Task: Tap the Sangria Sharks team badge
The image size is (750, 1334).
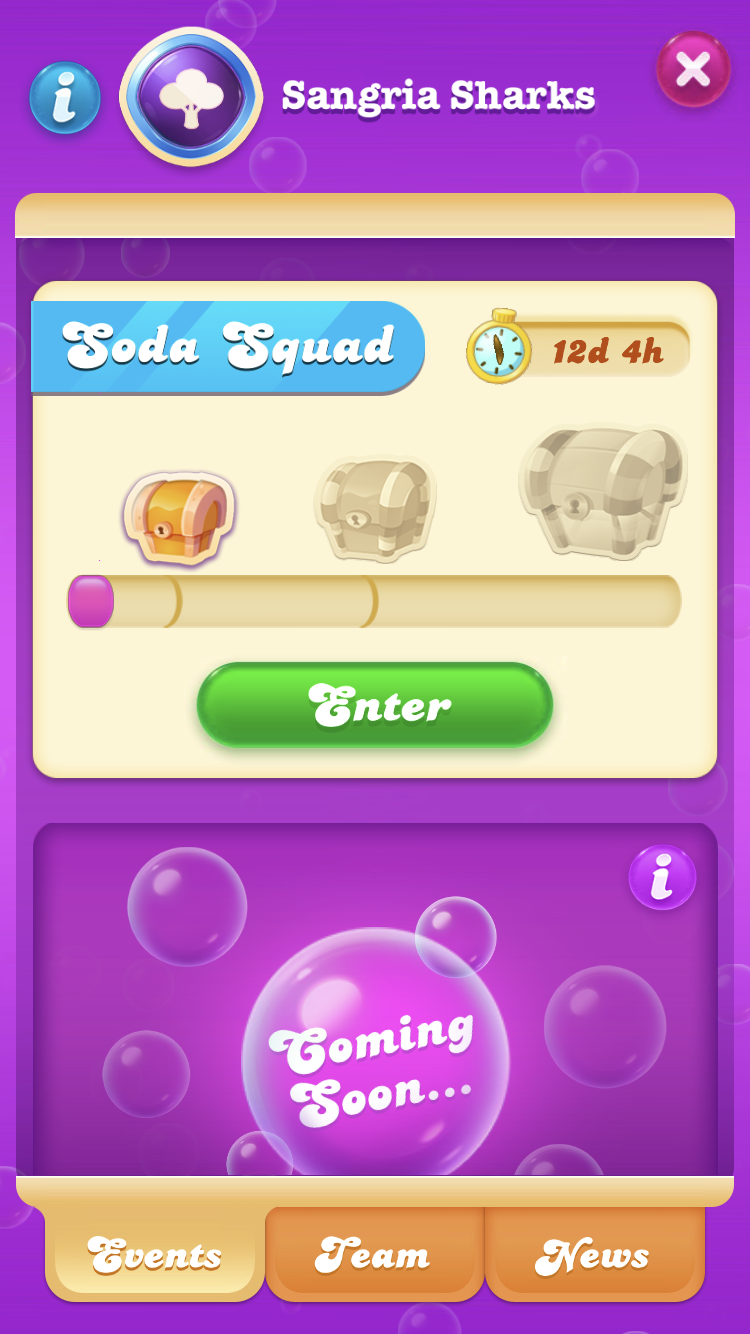Action: click(x=191, y=97)
